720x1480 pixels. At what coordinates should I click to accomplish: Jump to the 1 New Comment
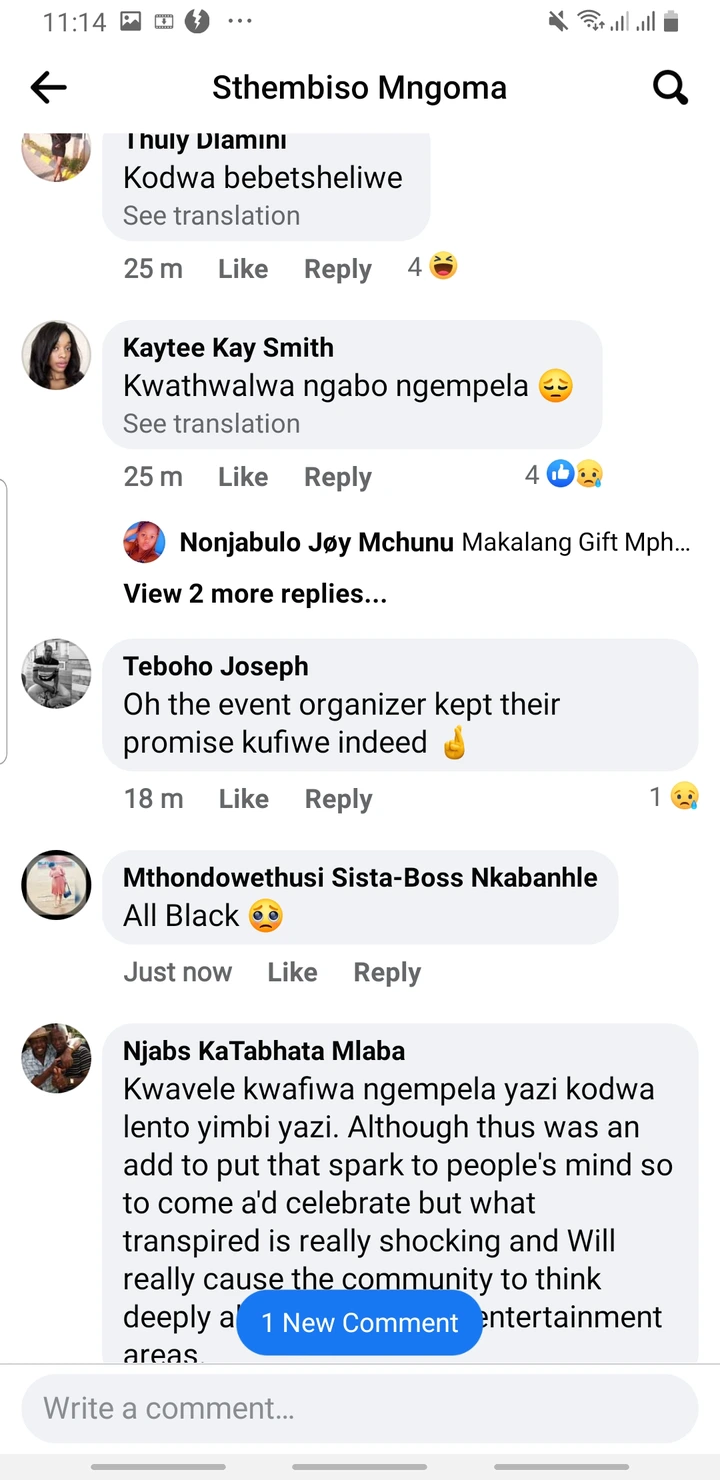359,1323
